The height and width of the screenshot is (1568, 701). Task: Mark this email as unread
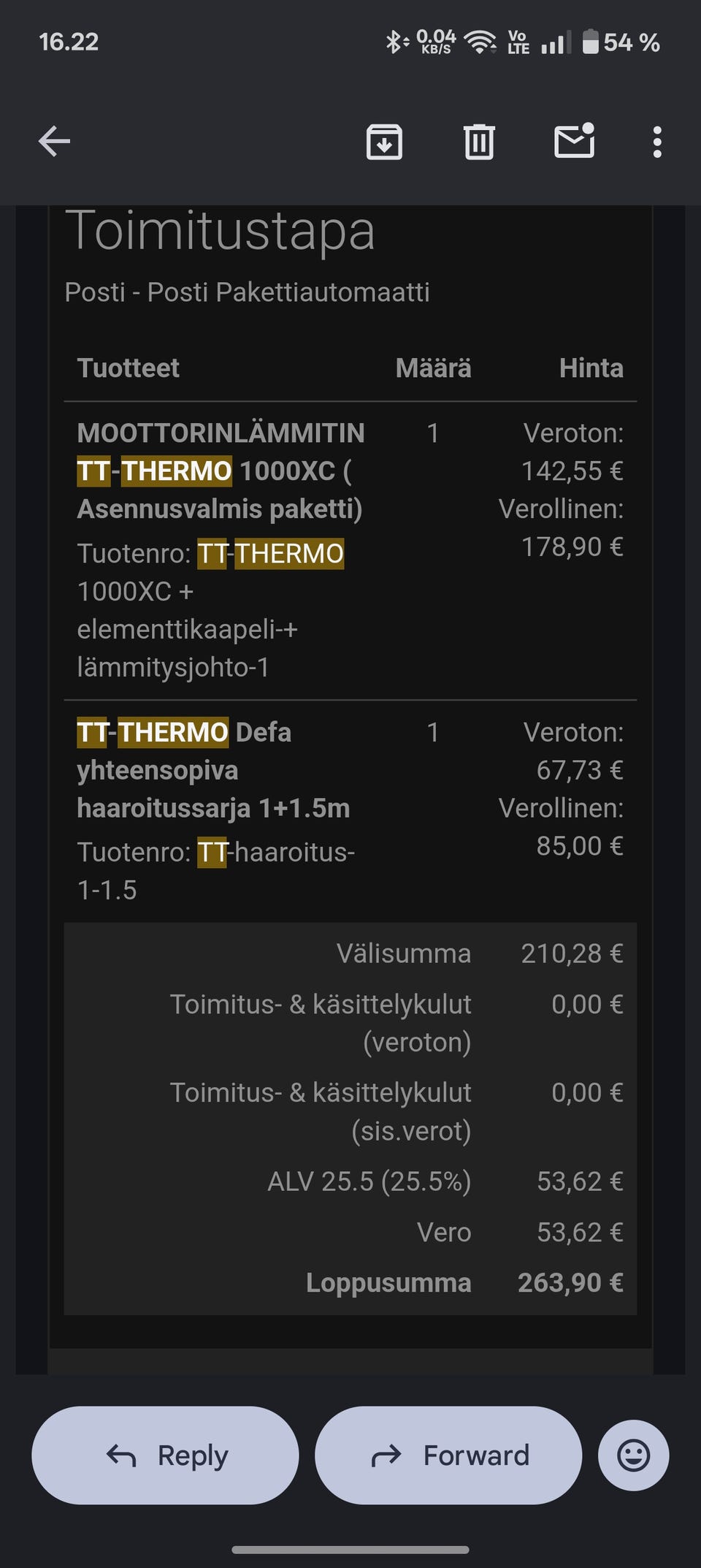pos(574,141)
